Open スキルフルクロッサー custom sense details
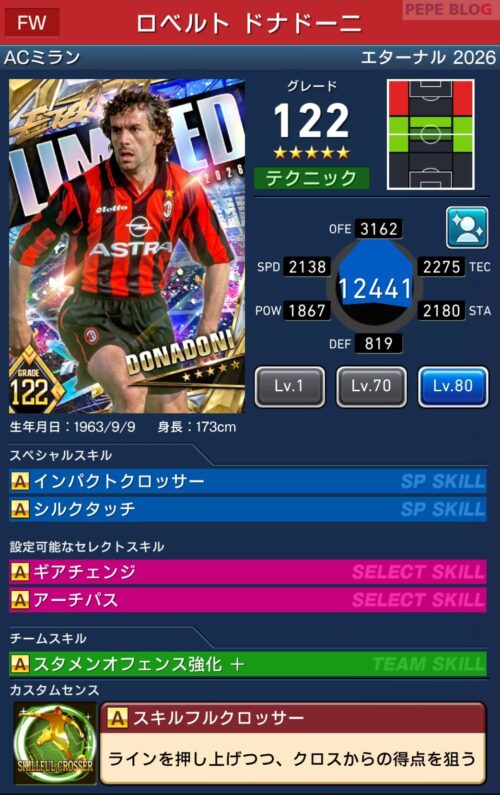Viewport: 500px width, 795px height. (x=293, y=743)
